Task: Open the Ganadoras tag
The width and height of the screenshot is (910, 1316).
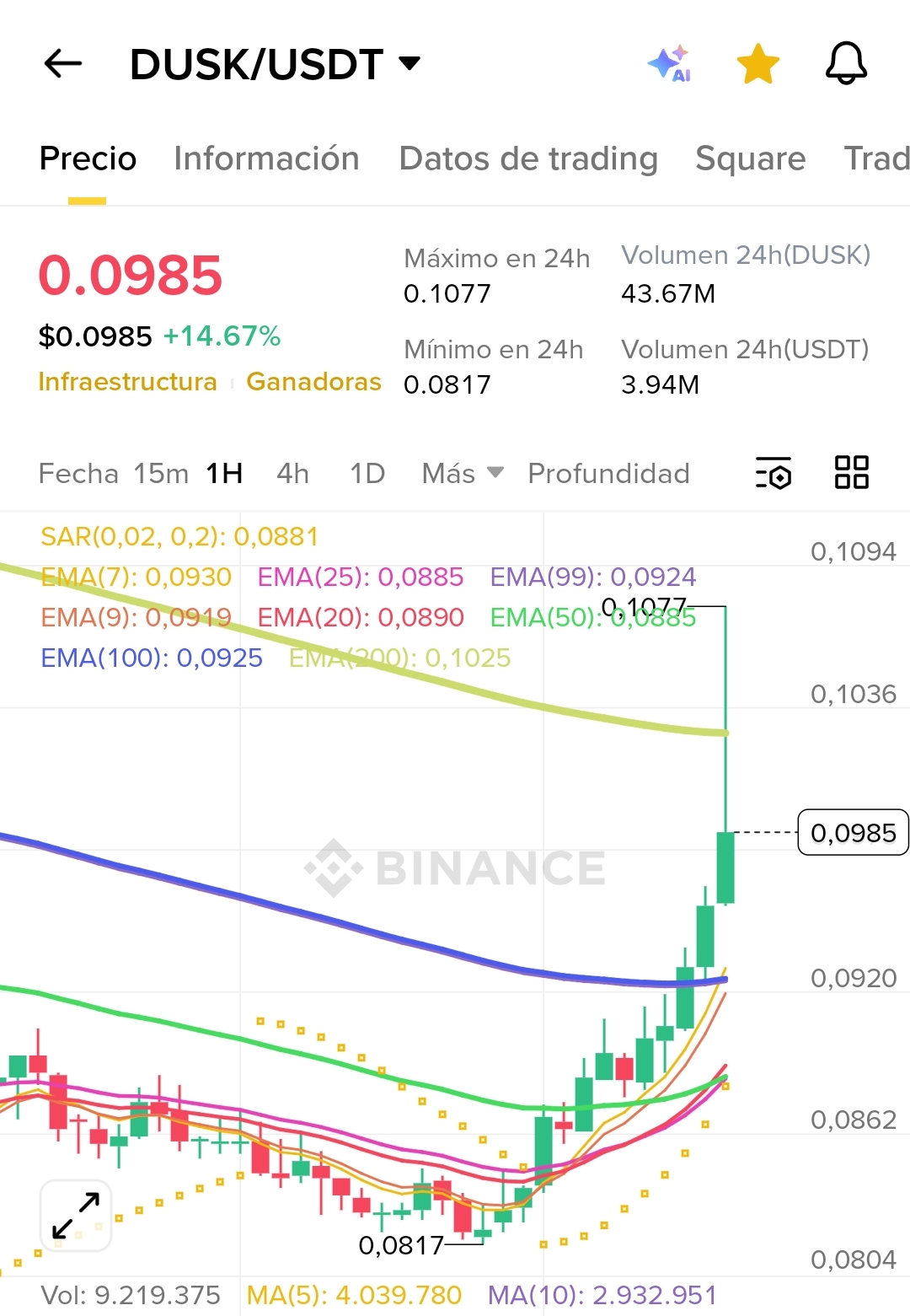Action: coord(313,382)
